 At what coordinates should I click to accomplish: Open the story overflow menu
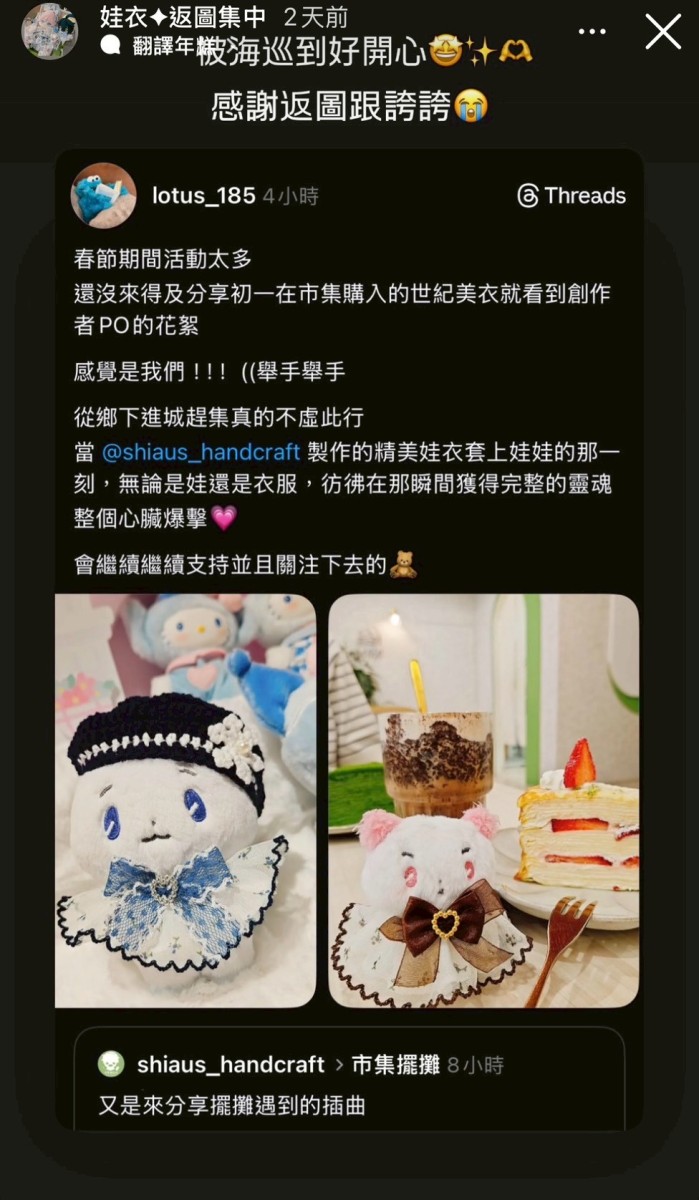[592, 31]
